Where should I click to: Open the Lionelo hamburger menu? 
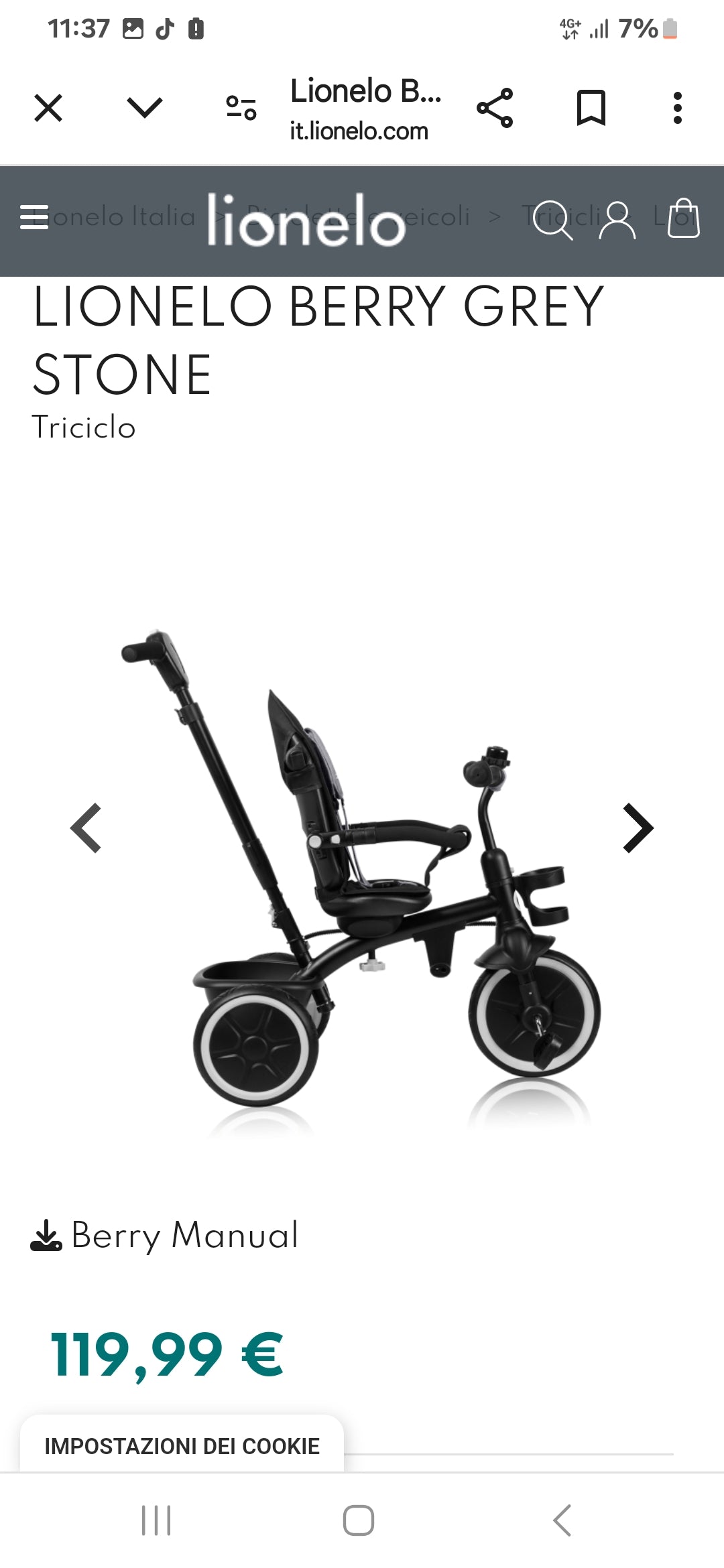pos(34,218)
